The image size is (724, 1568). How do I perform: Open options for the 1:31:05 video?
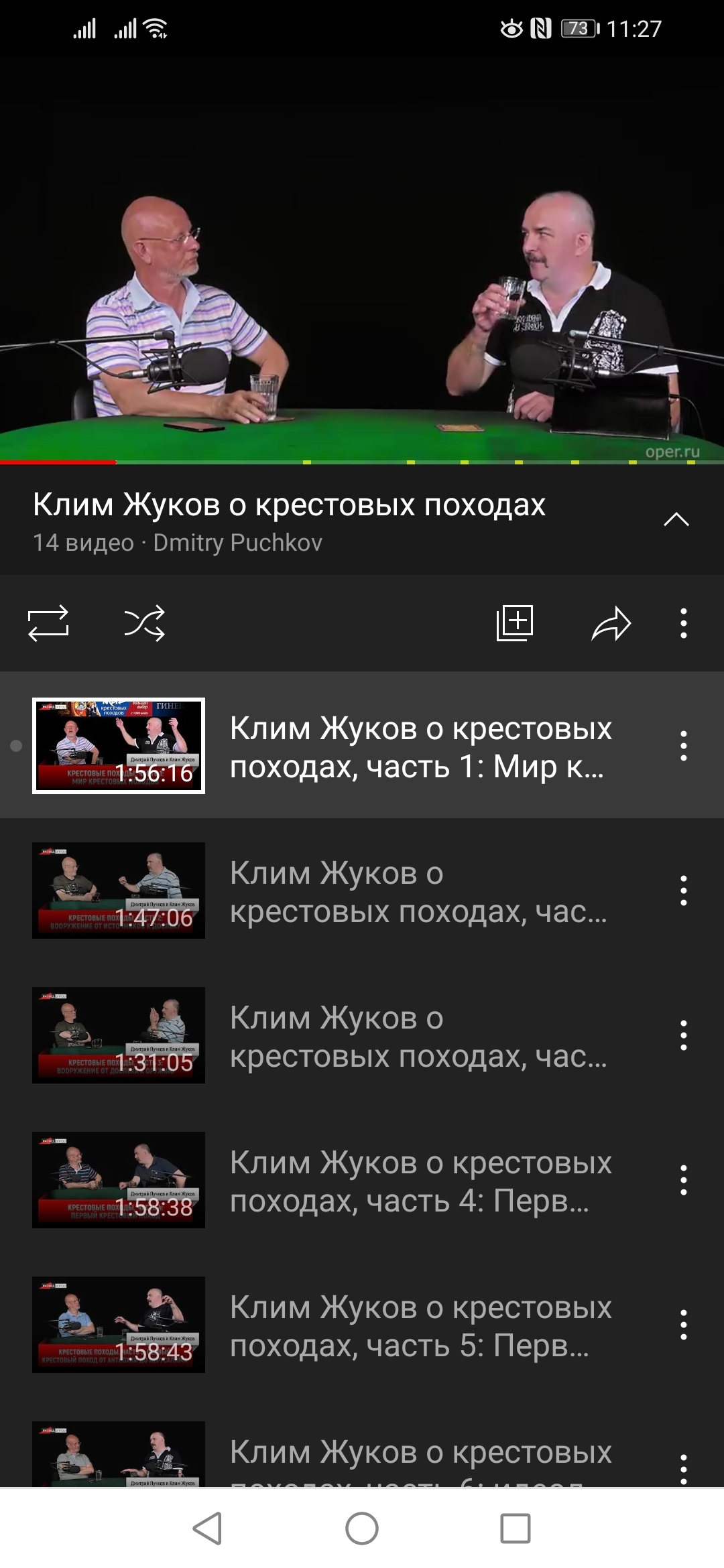[x=683, y=1035]
